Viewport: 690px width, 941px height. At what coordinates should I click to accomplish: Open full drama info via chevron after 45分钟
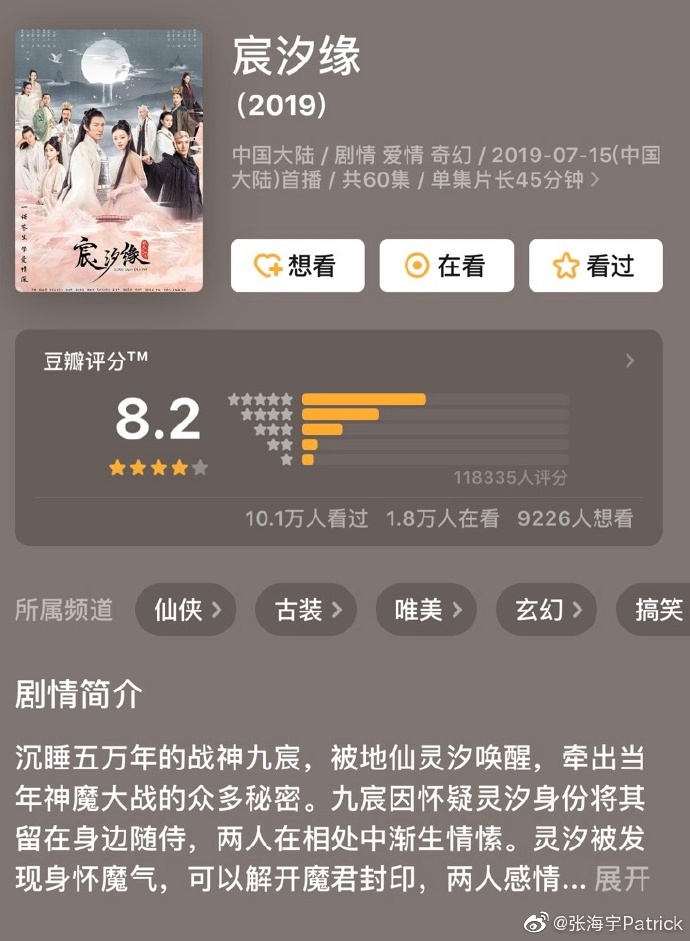[596, 181]
